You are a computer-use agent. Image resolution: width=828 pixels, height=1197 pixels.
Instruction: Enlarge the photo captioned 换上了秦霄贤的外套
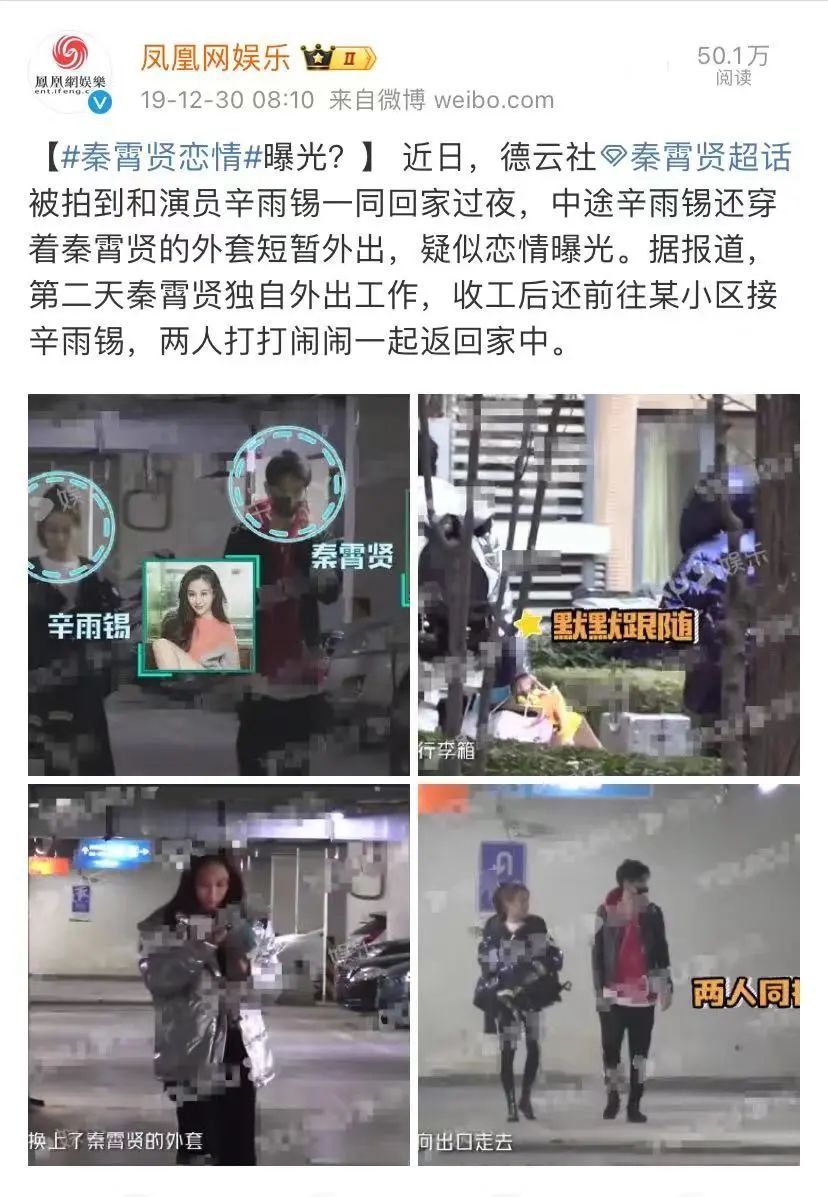pos(219,974)
